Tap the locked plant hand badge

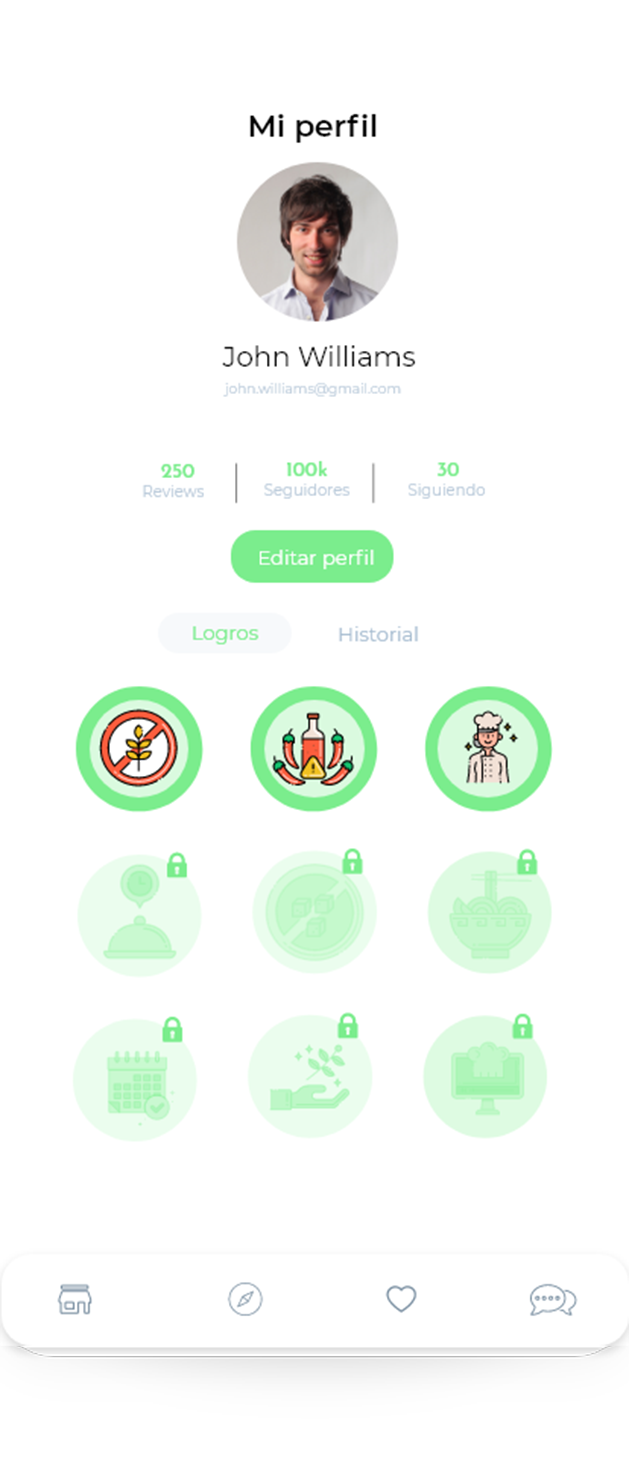(310, 1078)
